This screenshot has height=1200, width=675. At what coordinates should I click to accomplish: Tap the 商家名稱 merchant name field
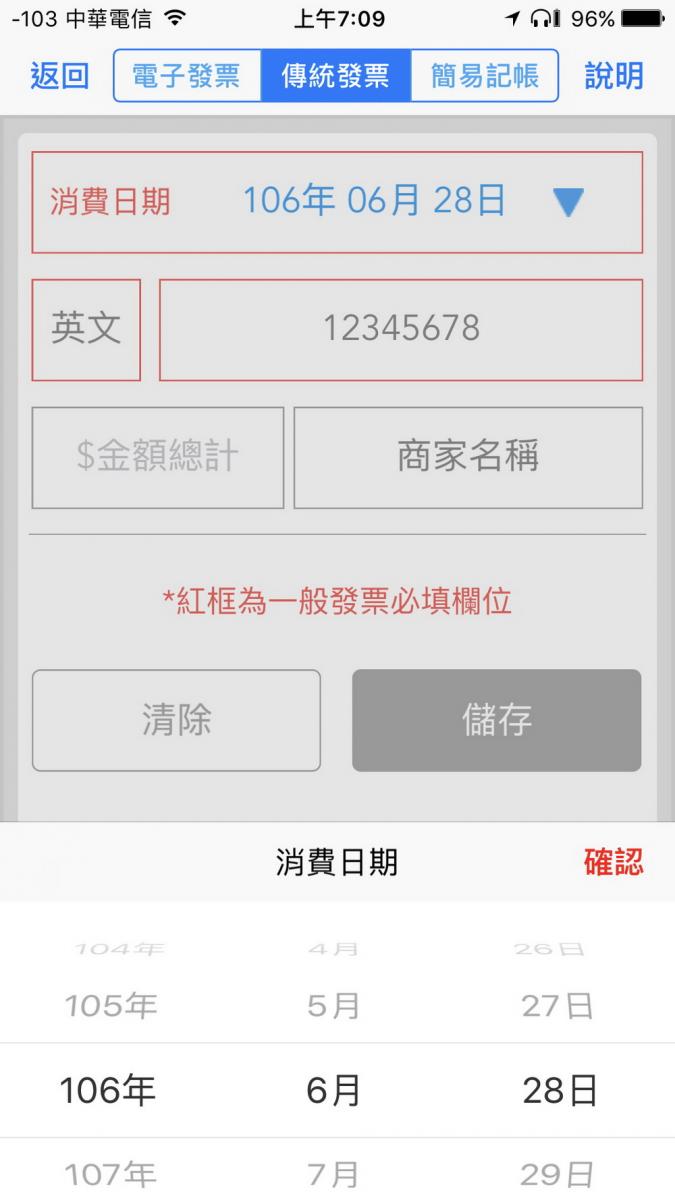tap(468, 457)
